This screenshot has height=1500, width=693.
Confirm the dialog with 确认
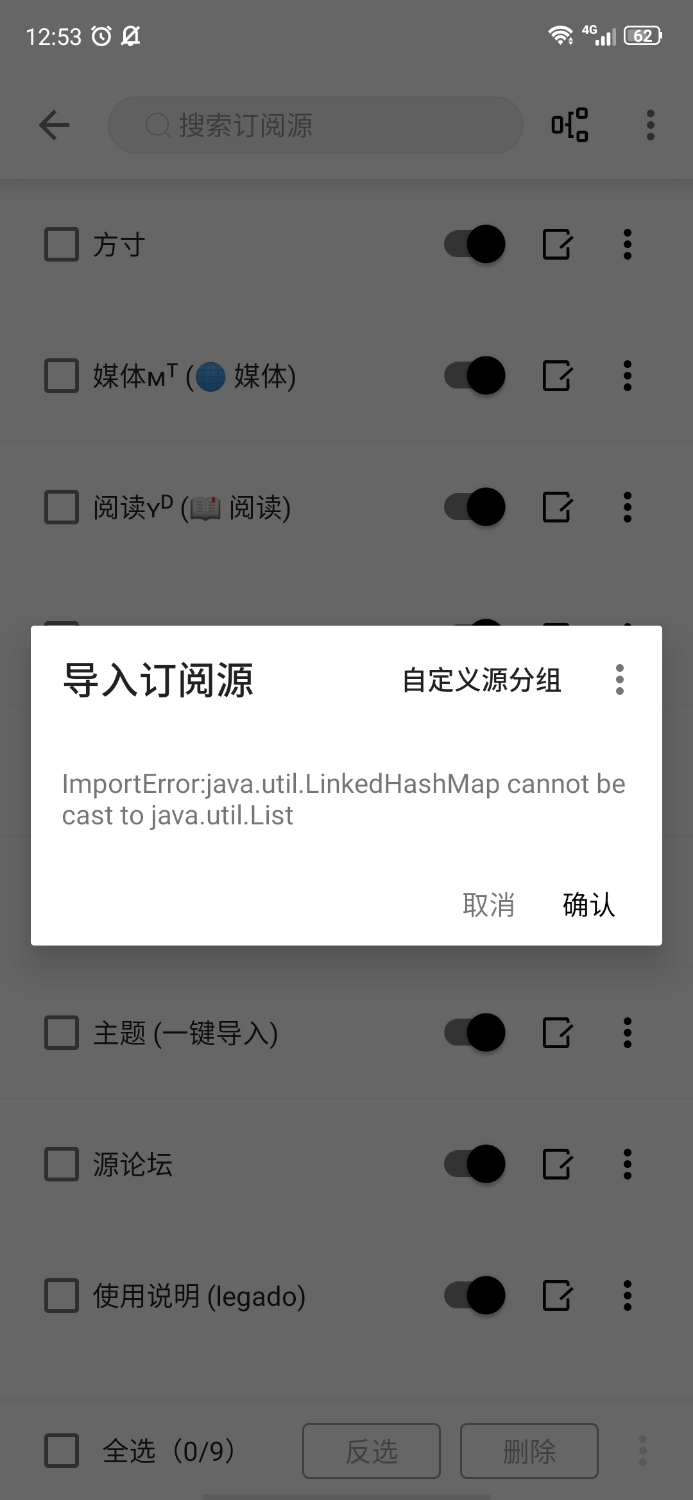pyautogui.click(x=589, y=905)
